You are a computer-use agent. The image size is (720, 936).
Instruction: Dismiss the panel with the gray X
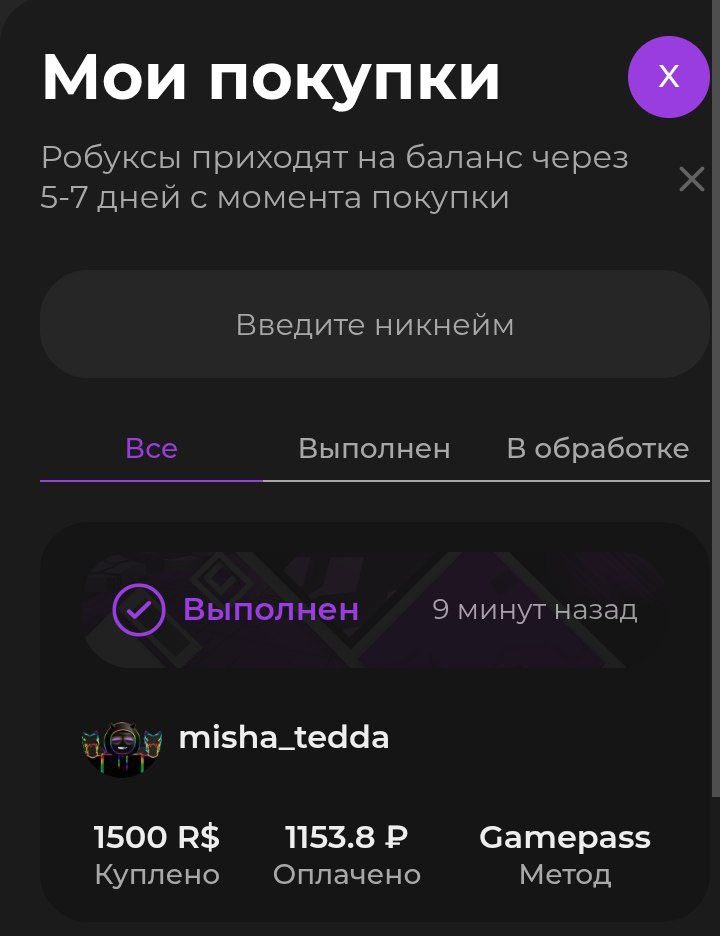click(691, 180)
